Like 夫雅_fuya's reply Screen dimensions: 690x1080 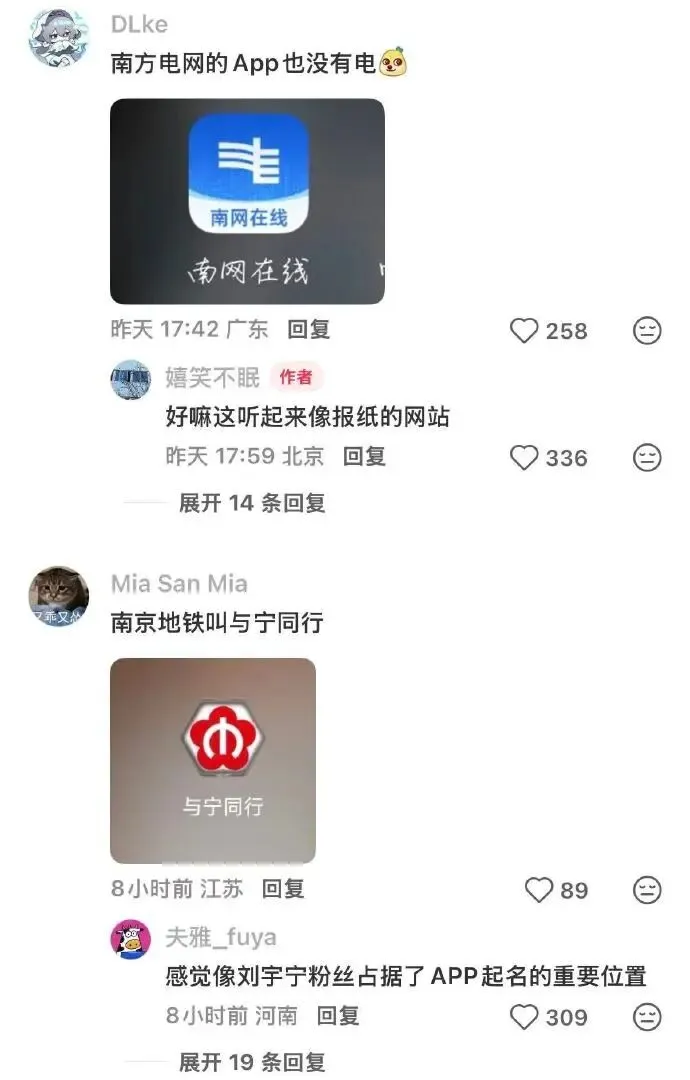coord(523,1017)
